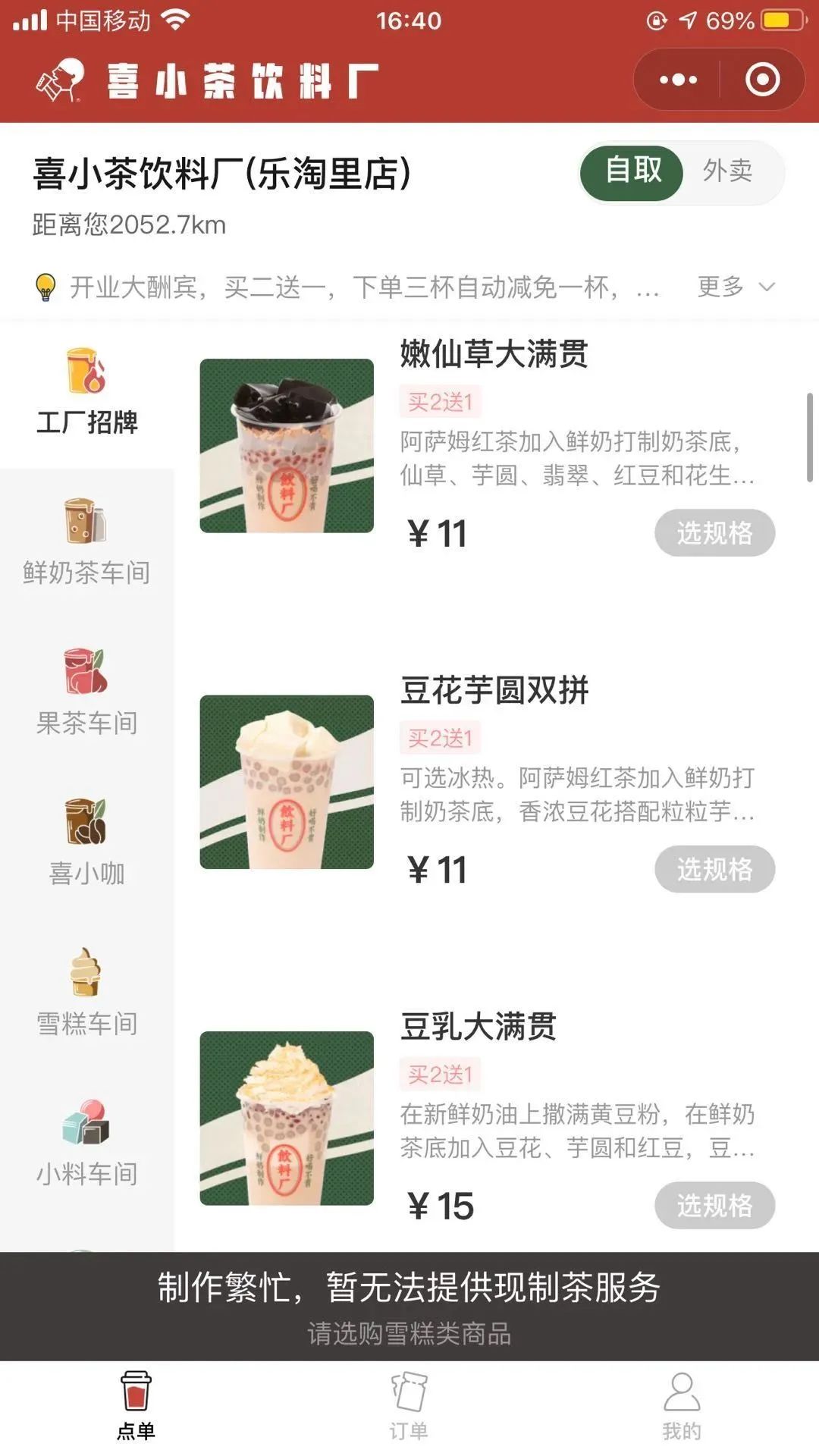This screenshot has width=819, height=1456.
Task: Close the mini program via circle icon
Action: (762, 80)
